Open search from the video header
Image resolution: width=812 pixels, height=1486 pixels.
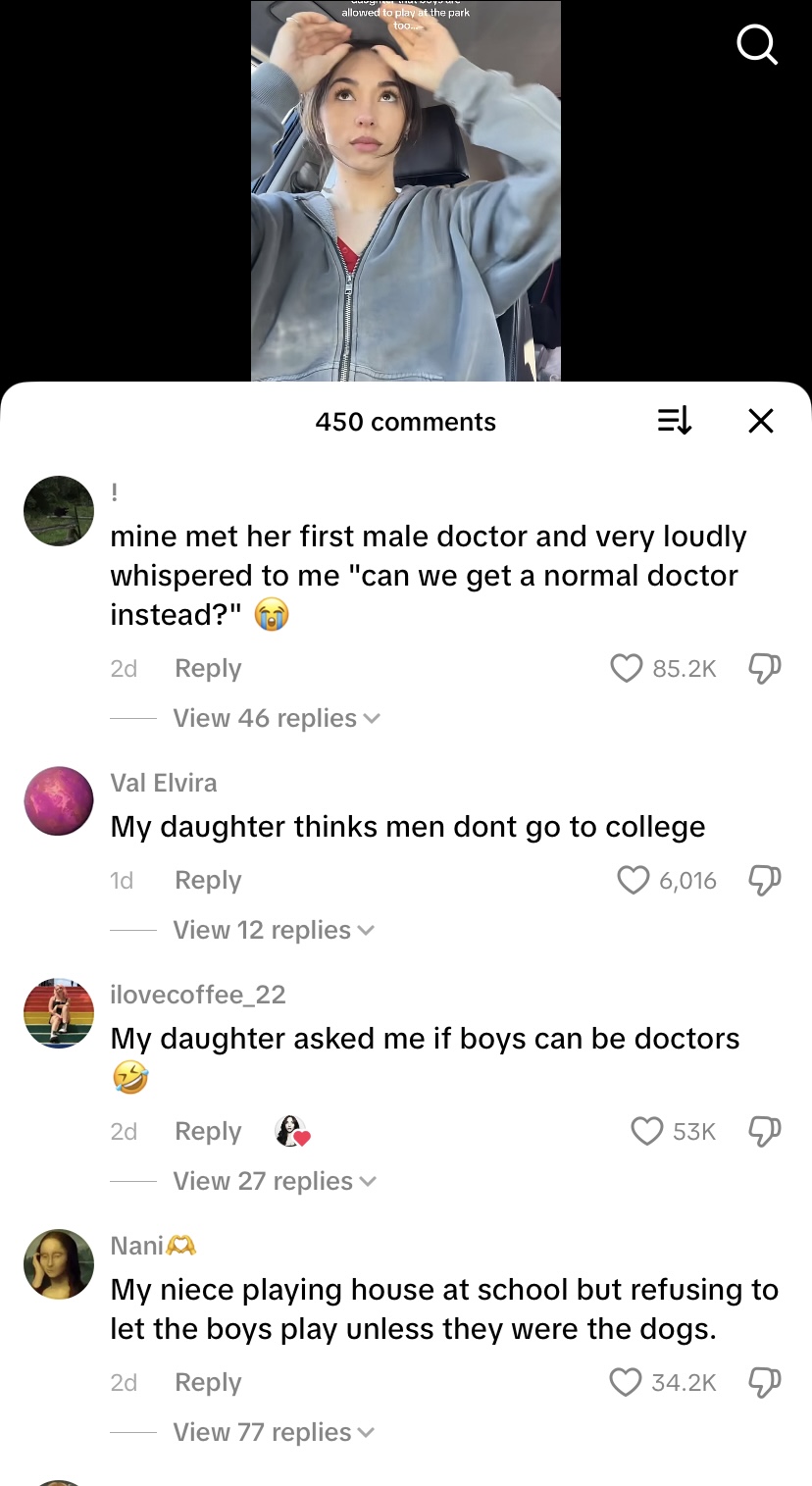[757, 44]
